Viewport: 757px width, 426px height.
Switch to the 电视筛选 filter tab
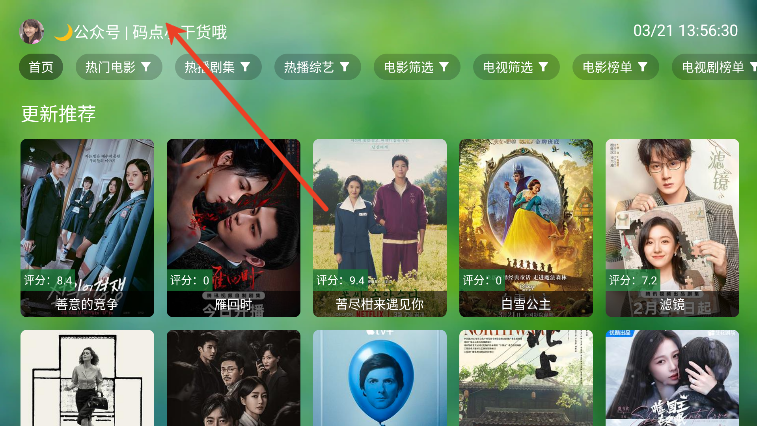point(515,67)
